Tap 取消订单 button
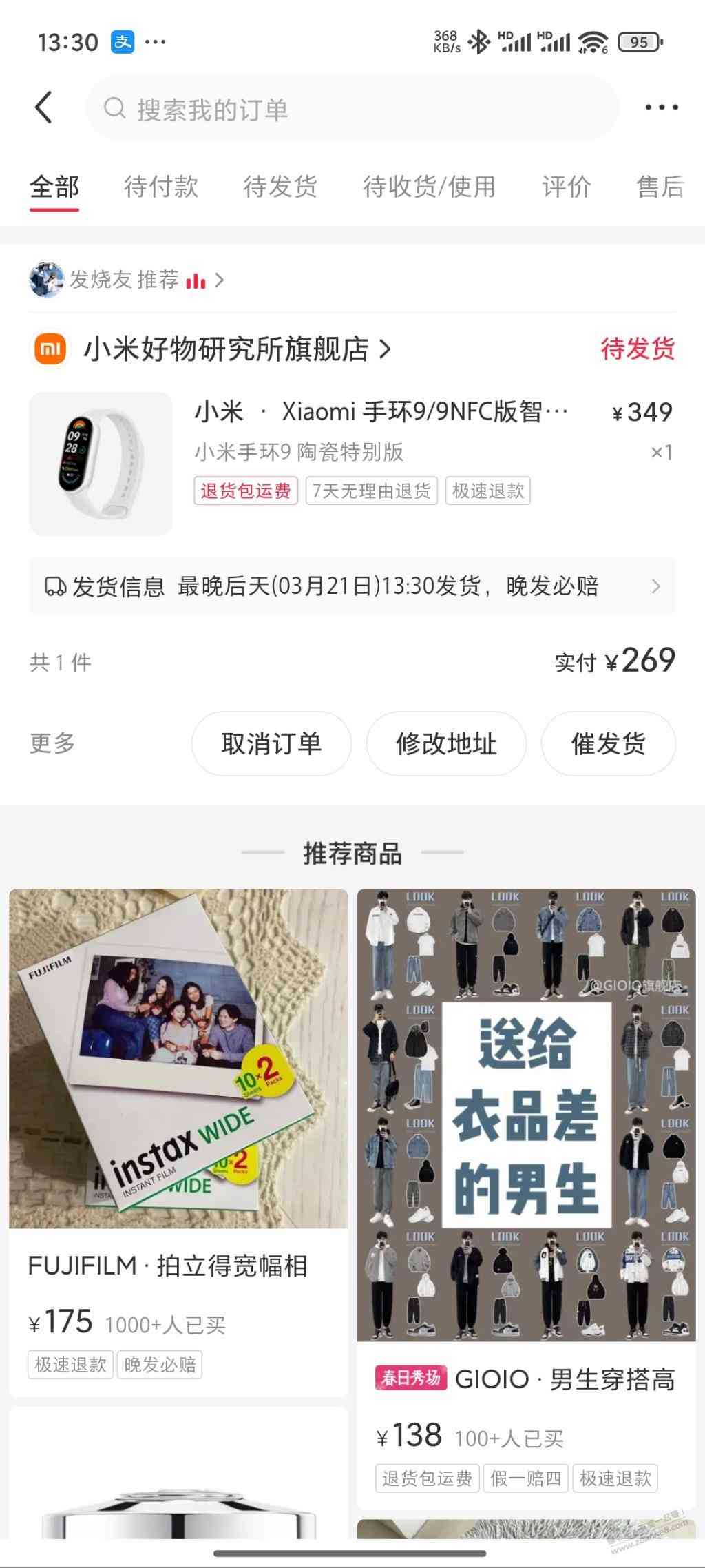Screen dimensions: 705x1568 click(271, 744)
